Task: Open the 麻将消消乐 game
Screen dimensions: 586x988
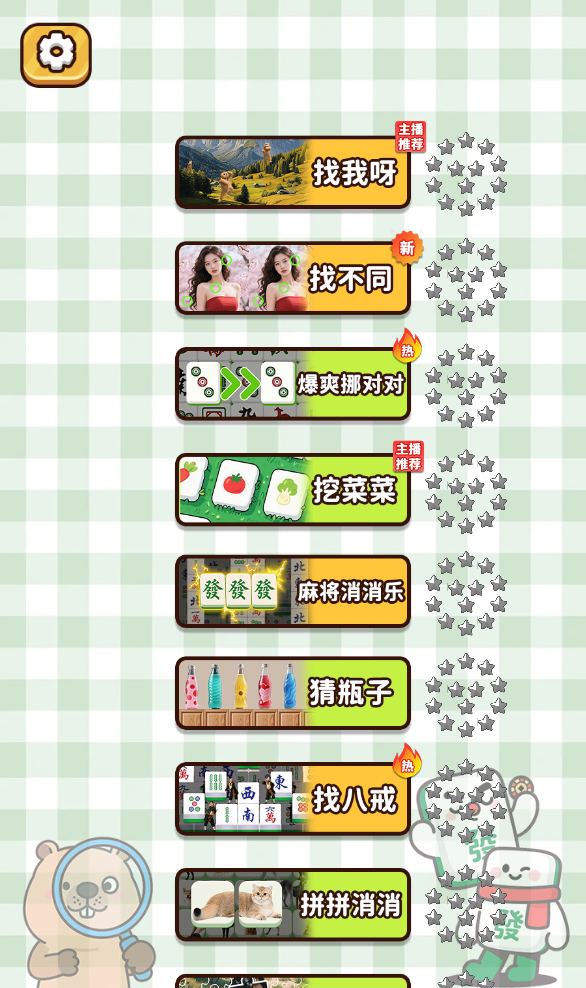Action: [x=293, y=591]
